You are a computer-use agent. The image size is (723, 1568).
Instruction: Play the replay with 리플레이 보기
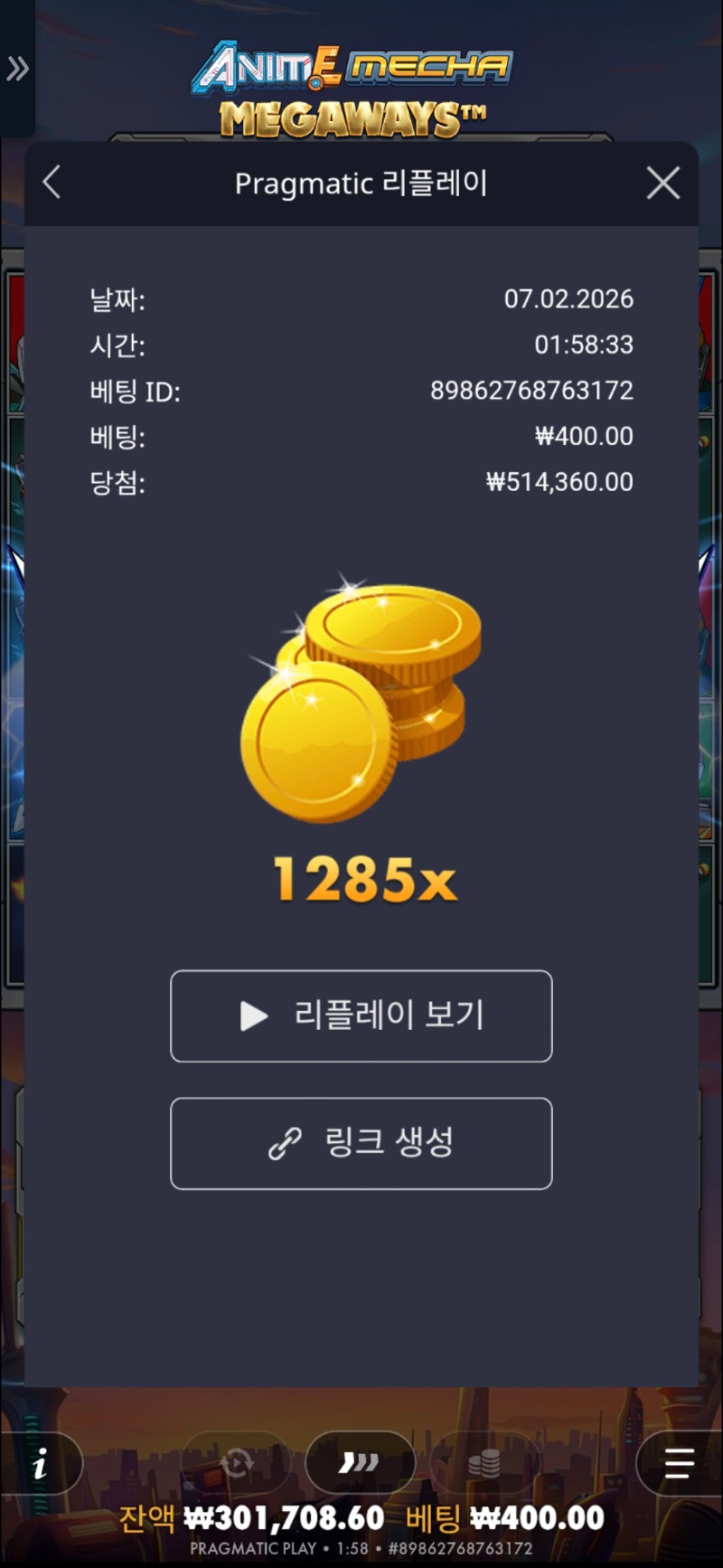[x=361, y=1015]
